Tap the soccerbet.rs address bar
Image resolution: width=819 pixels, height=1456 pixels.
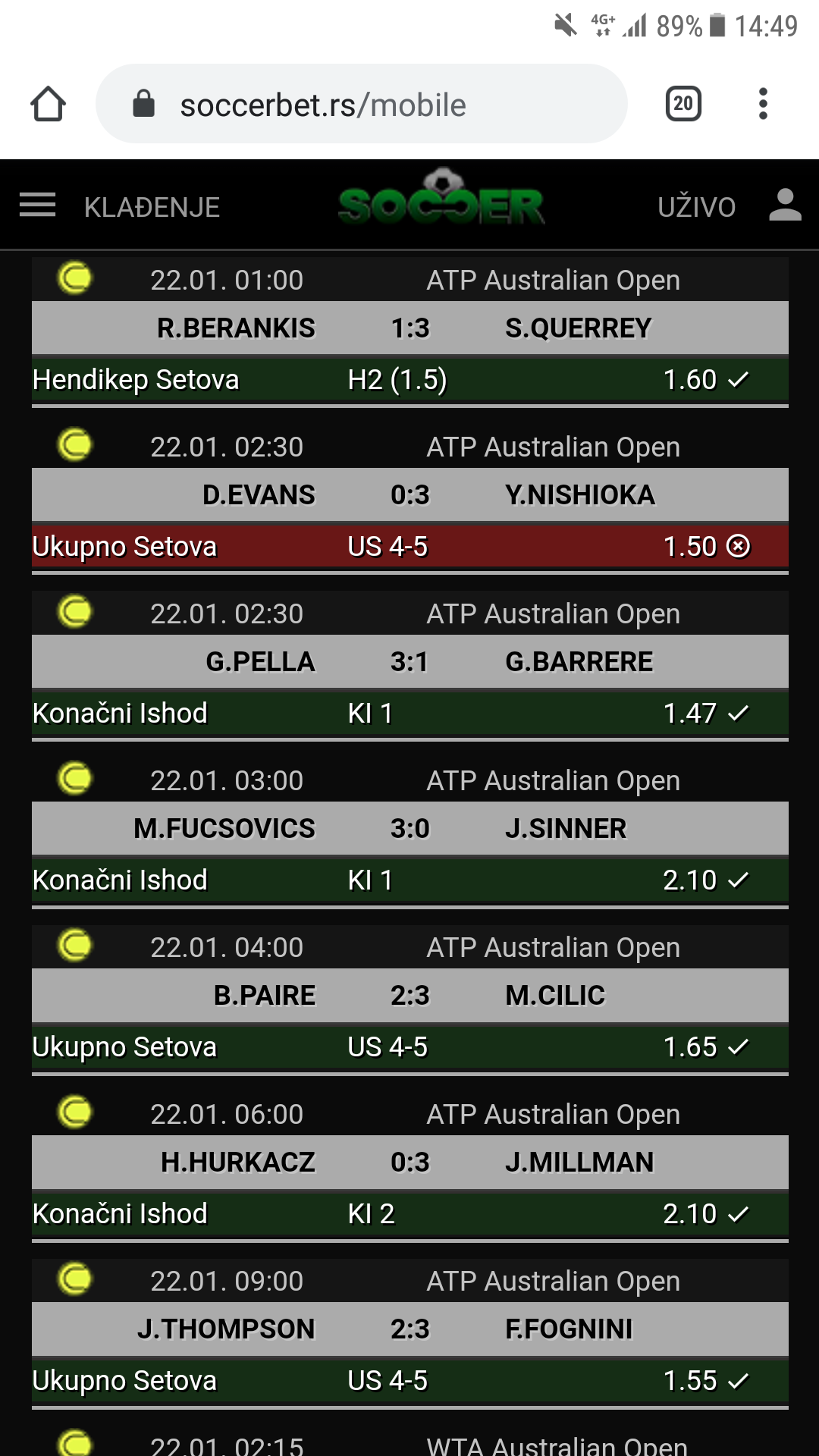[361, 104]
